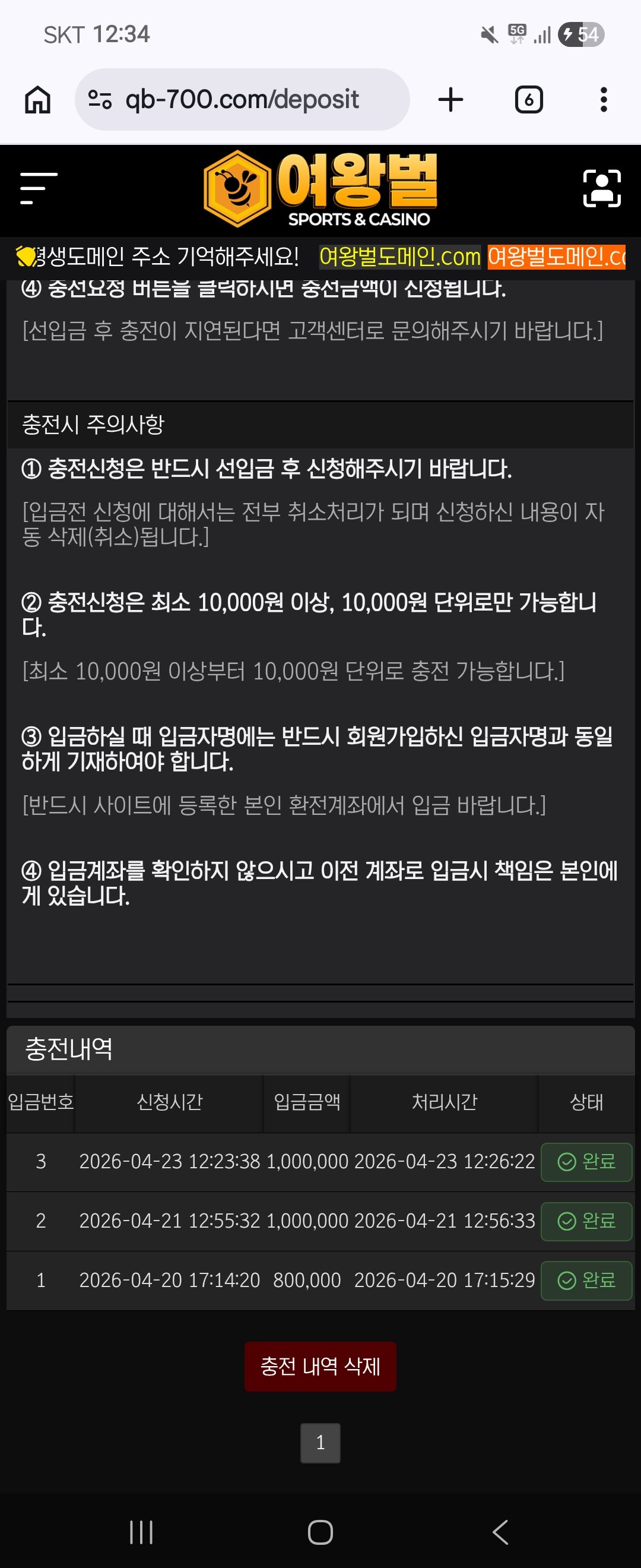Open a new browser tab
Screen dimensions: 641x1568
click(450, 100)
